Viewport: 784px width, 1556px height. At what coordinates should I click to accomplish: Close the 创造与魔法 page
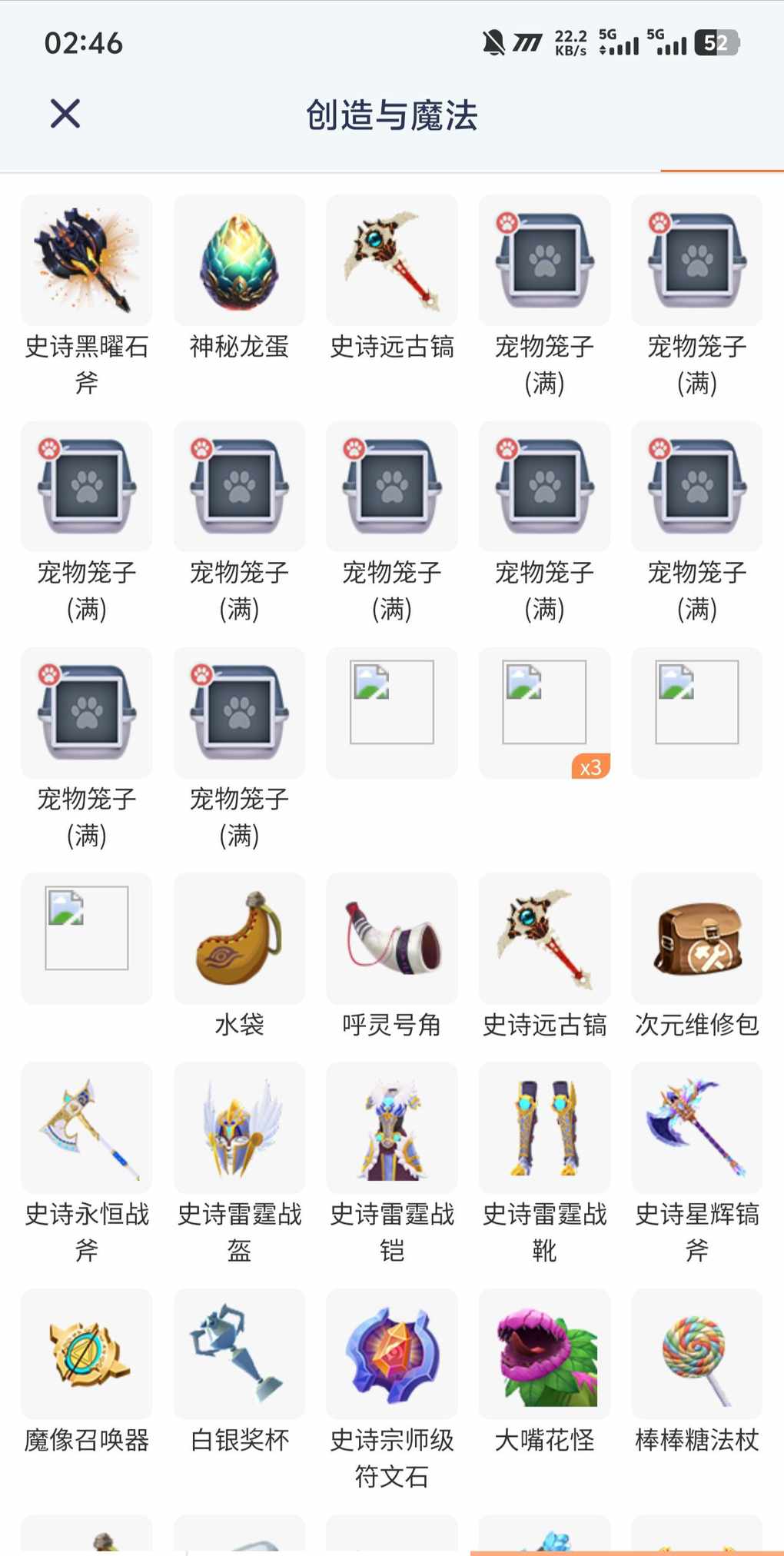click(65, 114)
